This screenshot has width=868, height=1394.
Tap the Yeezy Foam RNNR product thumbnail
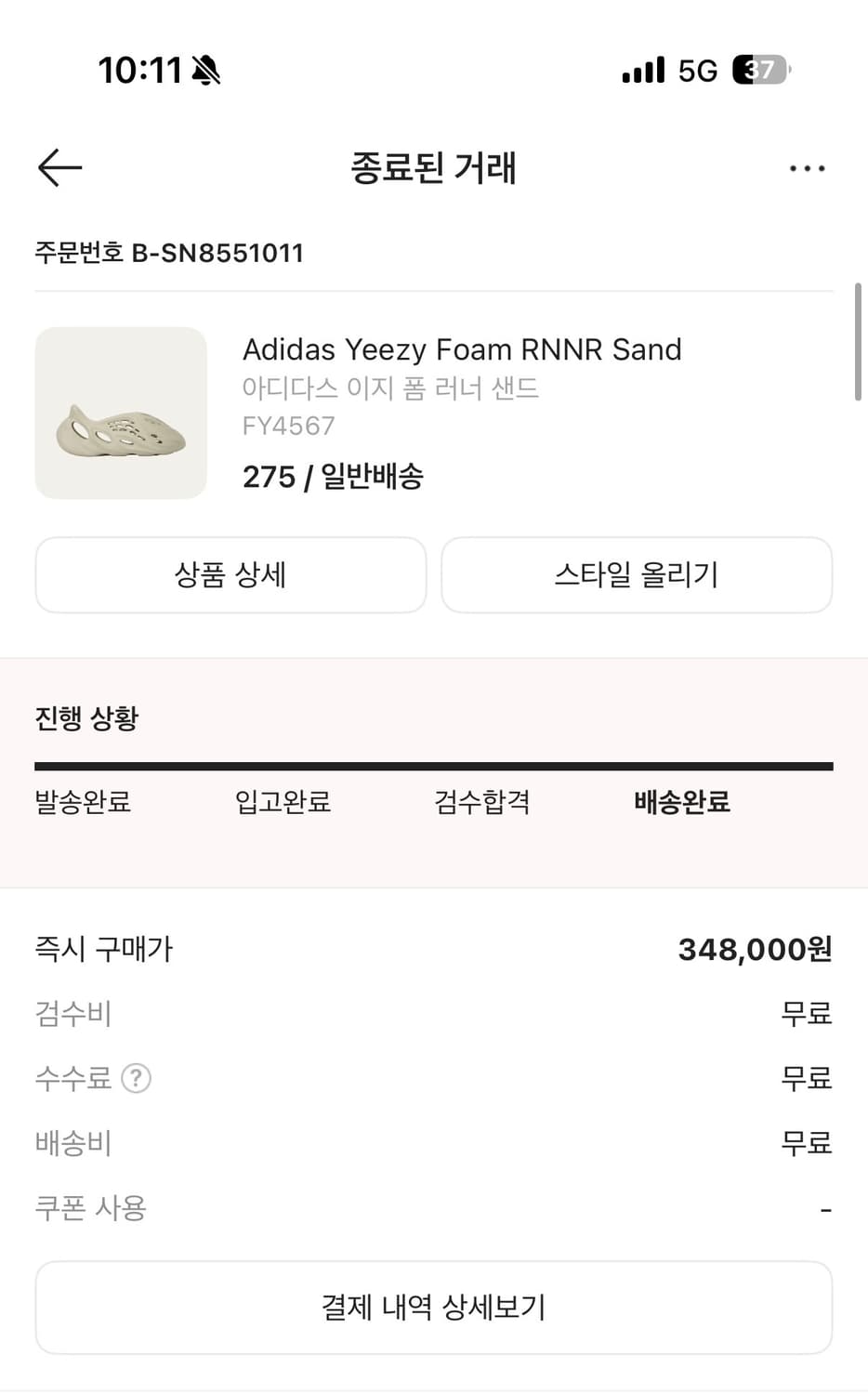click(x=120, y=413)
